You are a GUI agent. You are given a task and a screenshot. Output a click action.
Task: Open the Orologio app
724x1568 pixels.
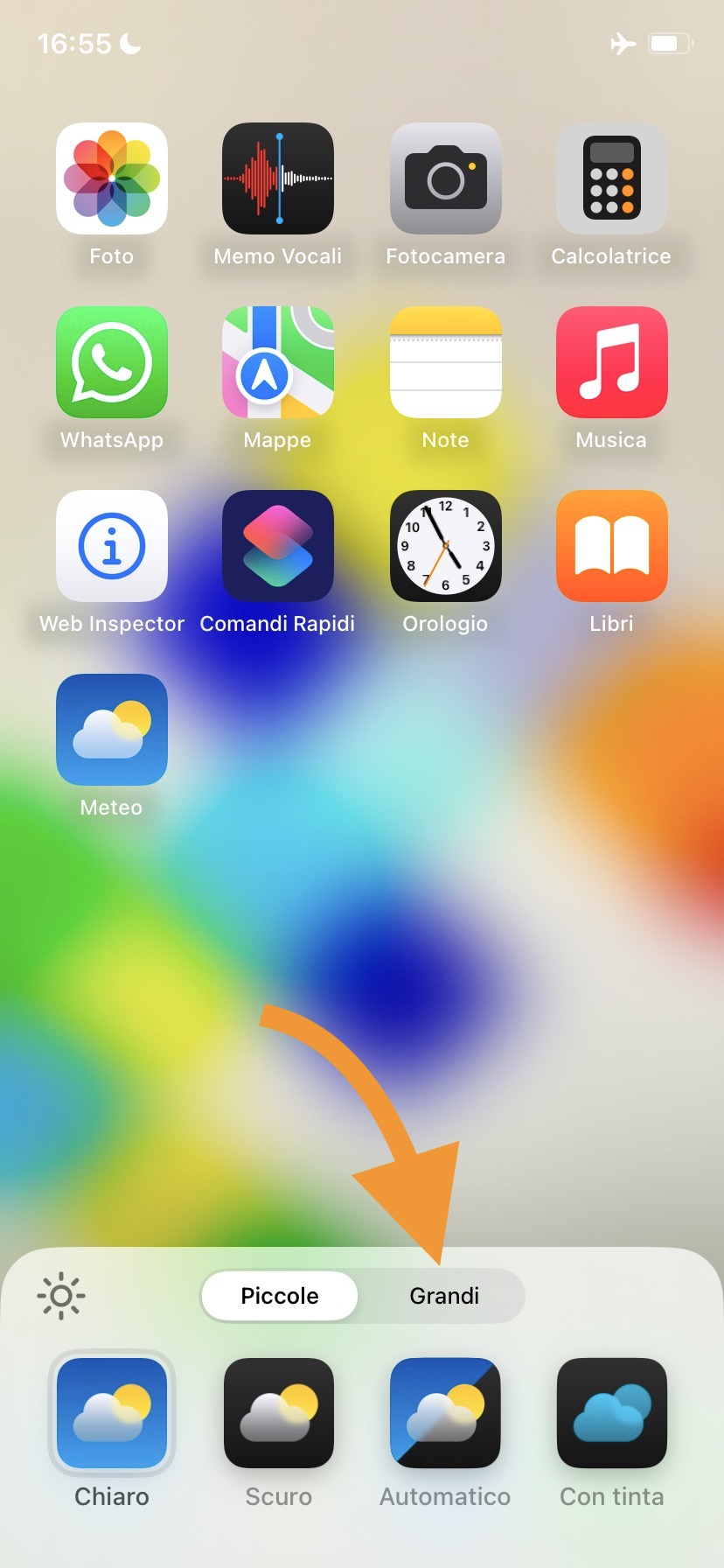[x=445, y=546]
